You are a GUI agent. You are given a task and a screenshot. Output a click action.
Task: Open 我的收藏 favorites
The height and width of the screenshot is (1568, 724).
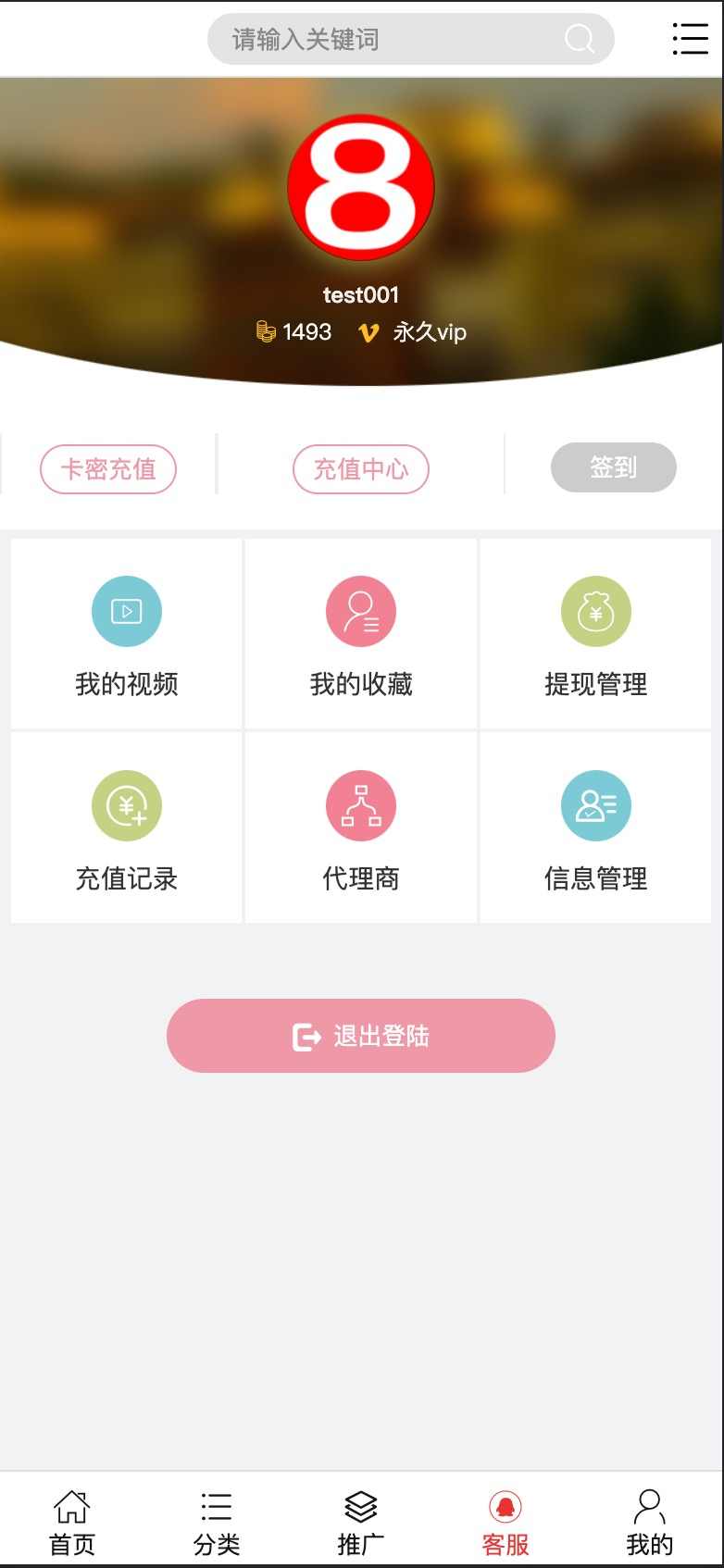coord(361,635)
